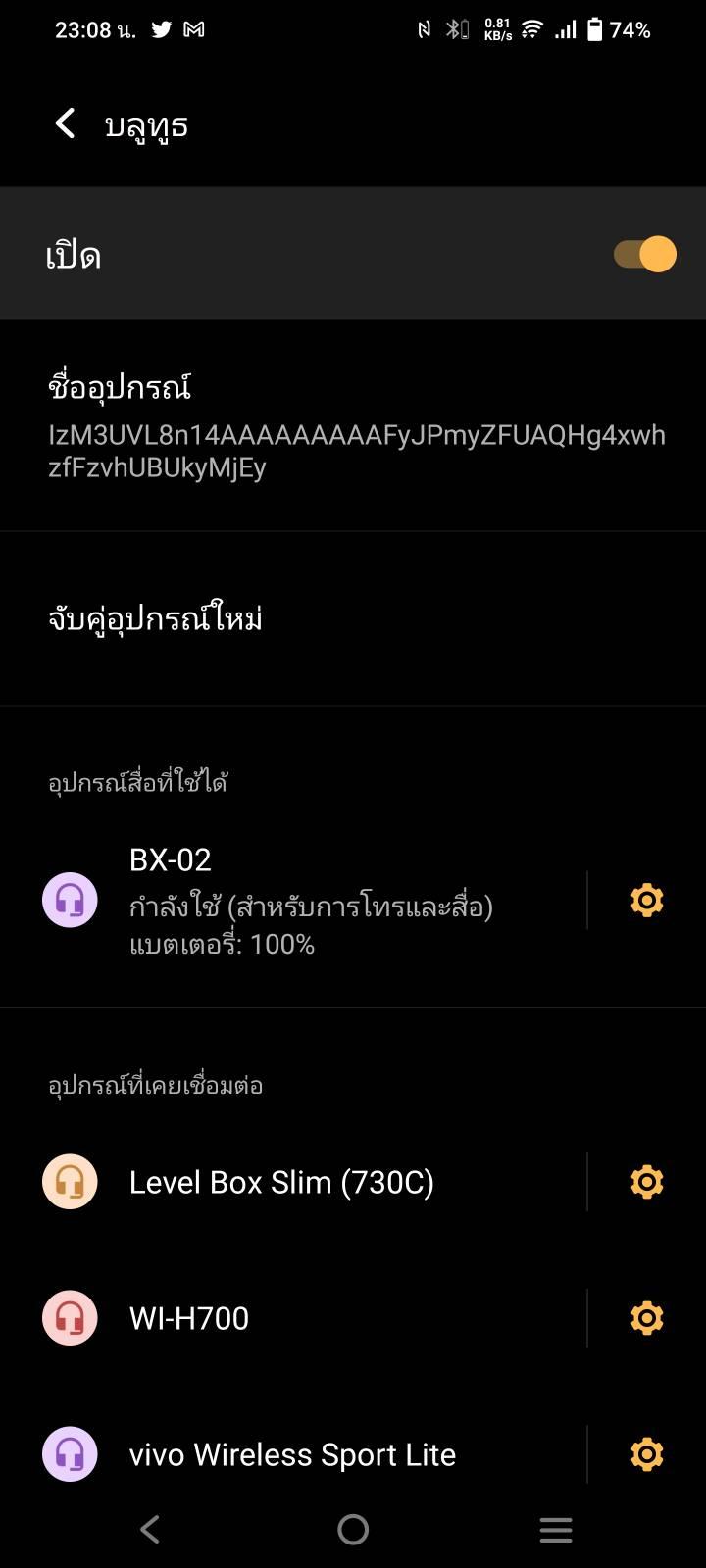Open settings gear for WI-H700

click(x=647, y=1318)
